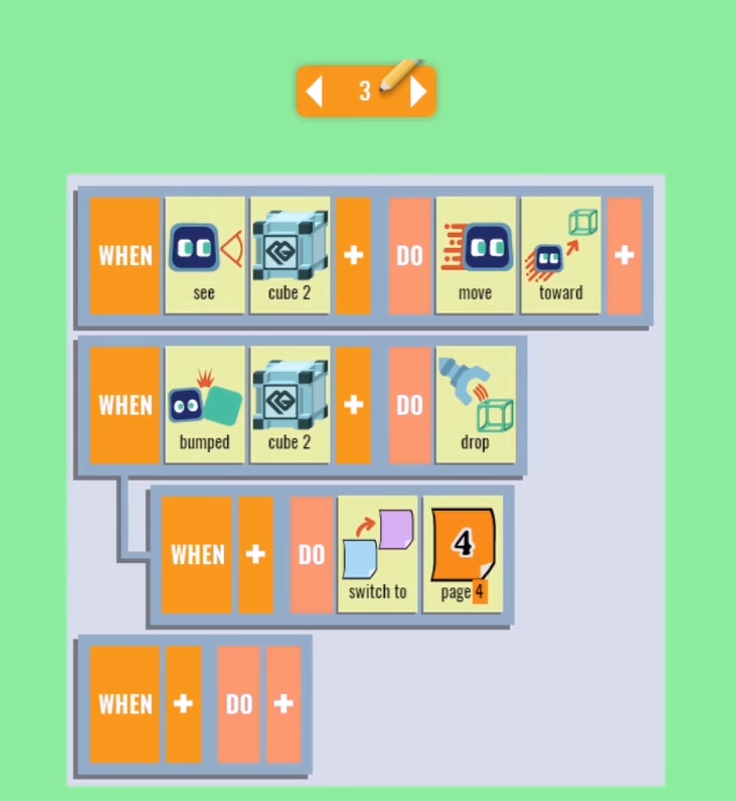This screenshot has width=736, height=801.
Task: Add a DO tile after 'toward'
Action: coord(625,255)
